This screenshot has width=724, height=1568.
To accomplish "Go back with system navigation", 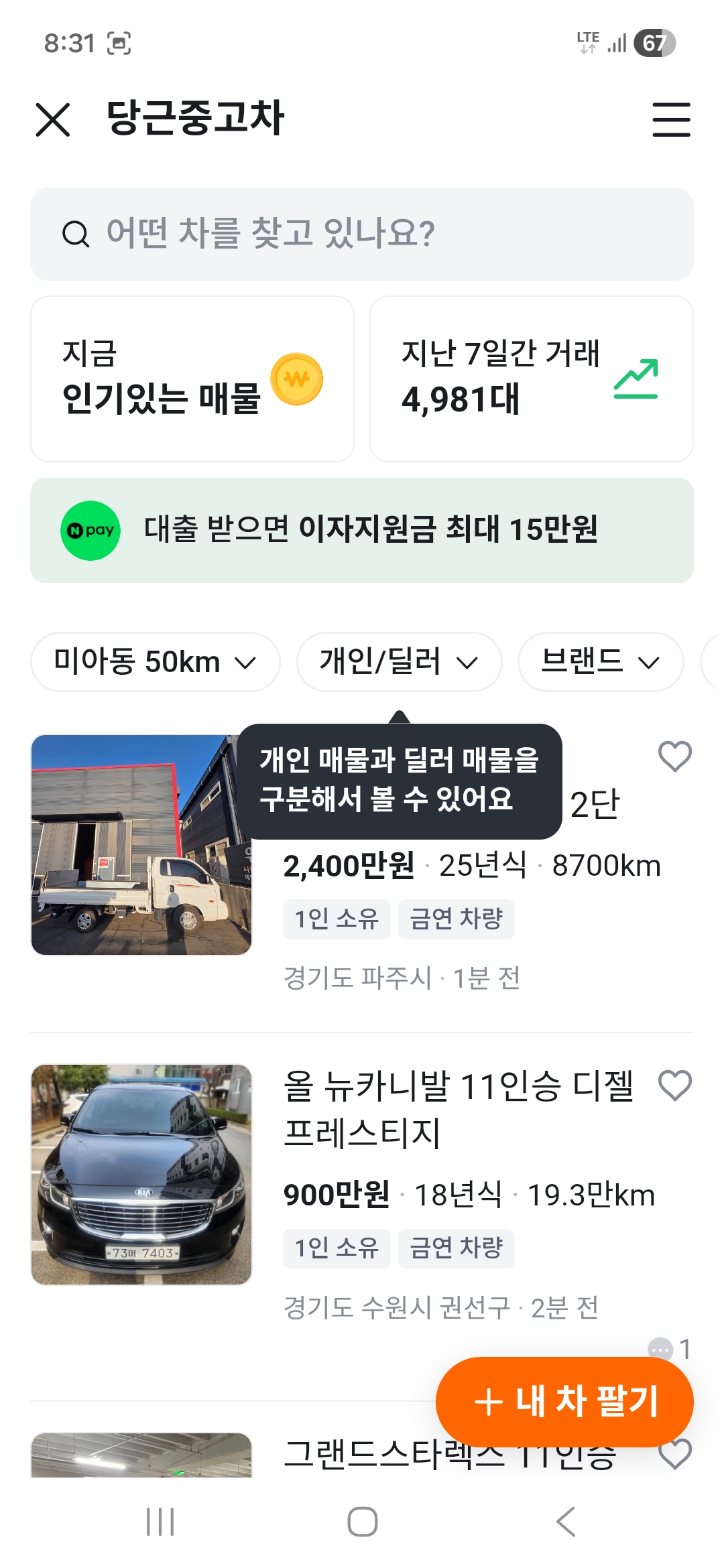I will (566, 1522).
